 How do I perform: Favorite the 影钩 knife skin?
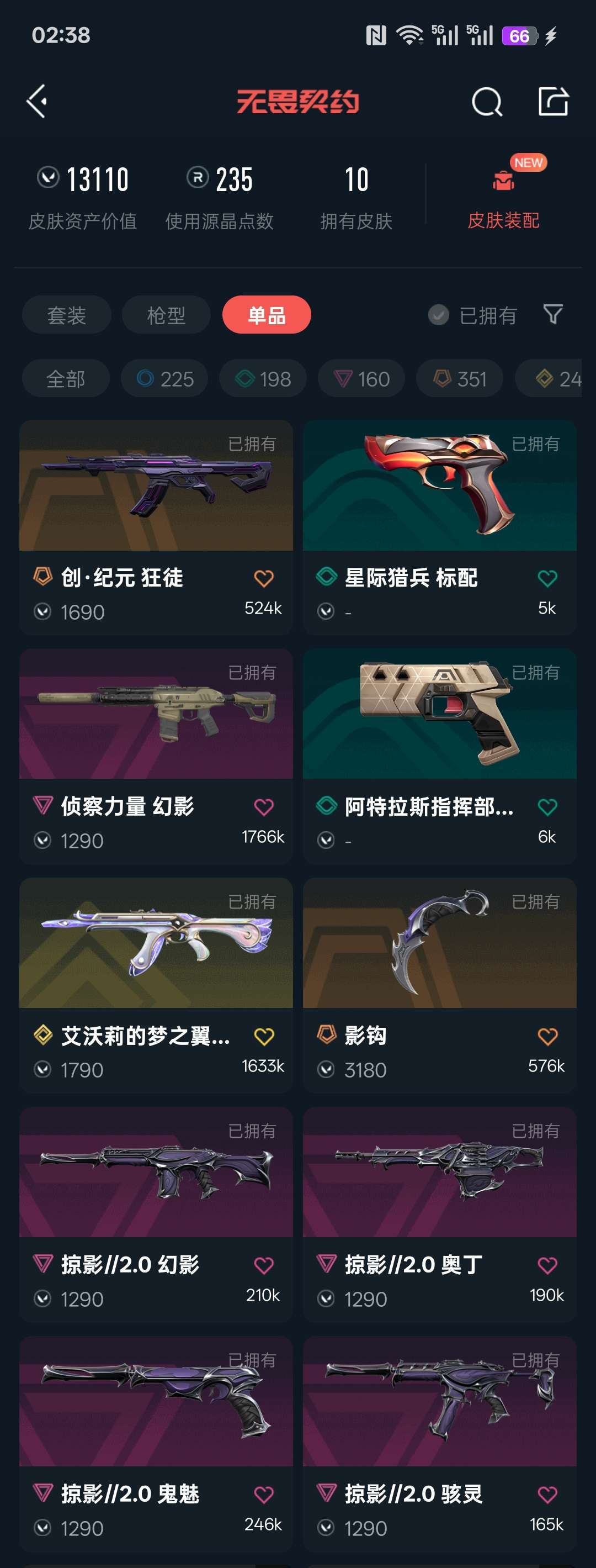click(x=547, y=1037)
